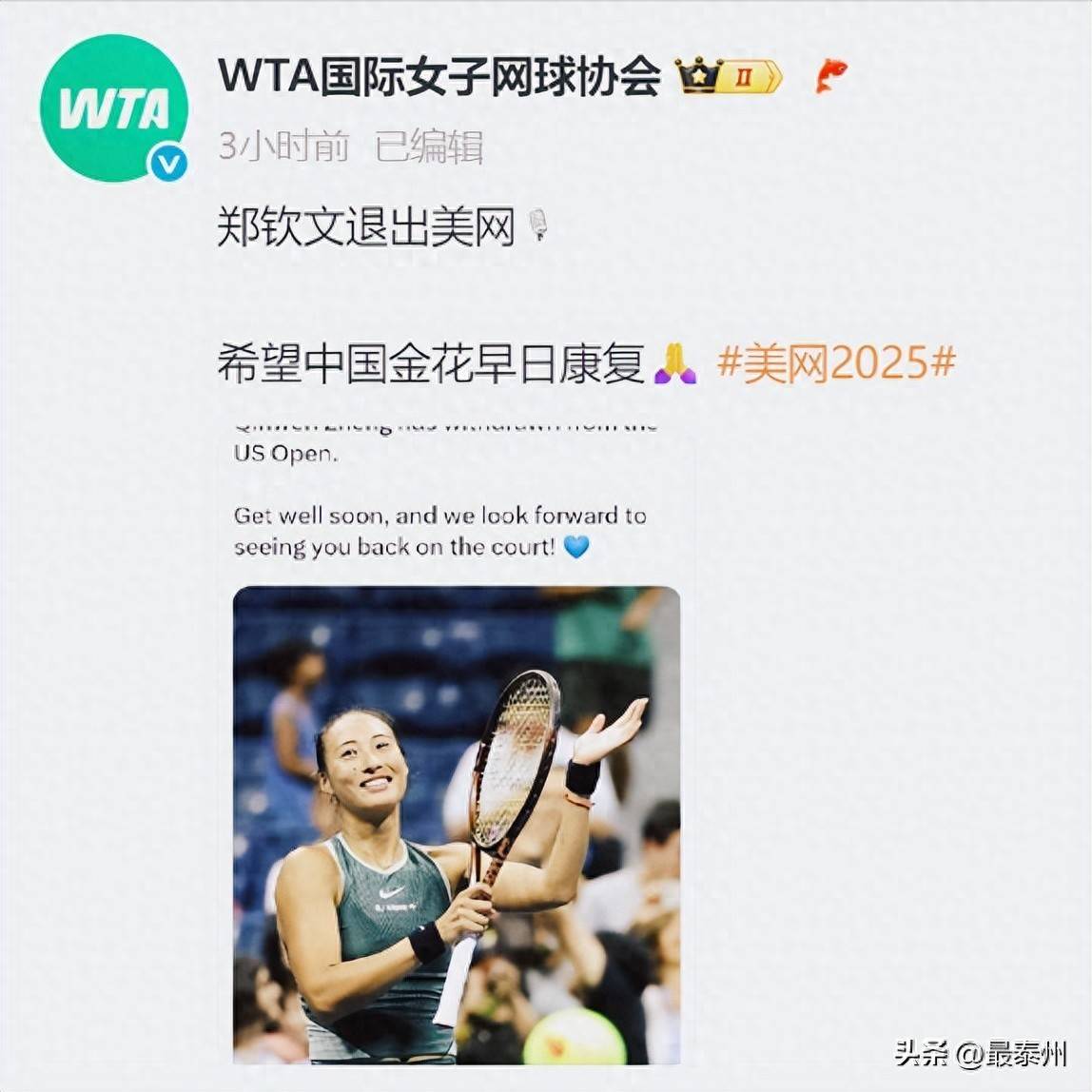
Task: Open the #美网2025# hashtag
Action: click(835, 362)
